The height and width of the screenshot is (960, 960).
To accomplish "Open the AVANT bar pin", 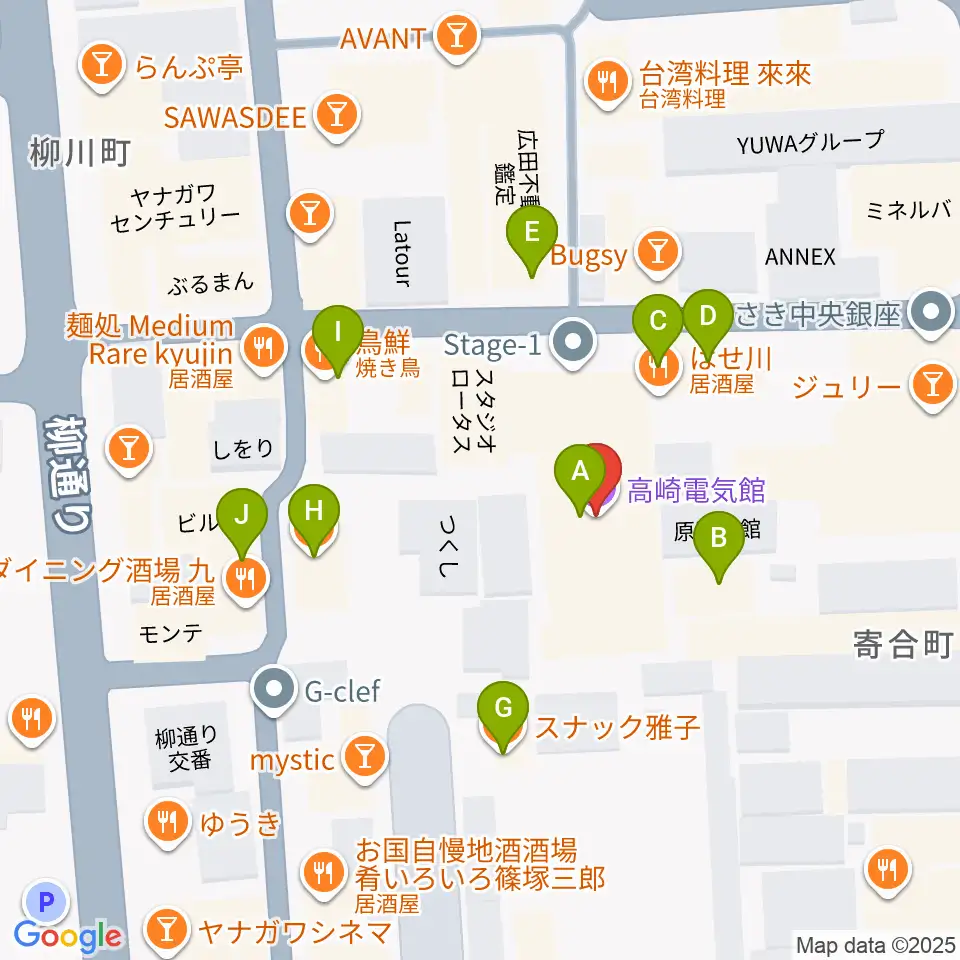I will pos(457,37).
